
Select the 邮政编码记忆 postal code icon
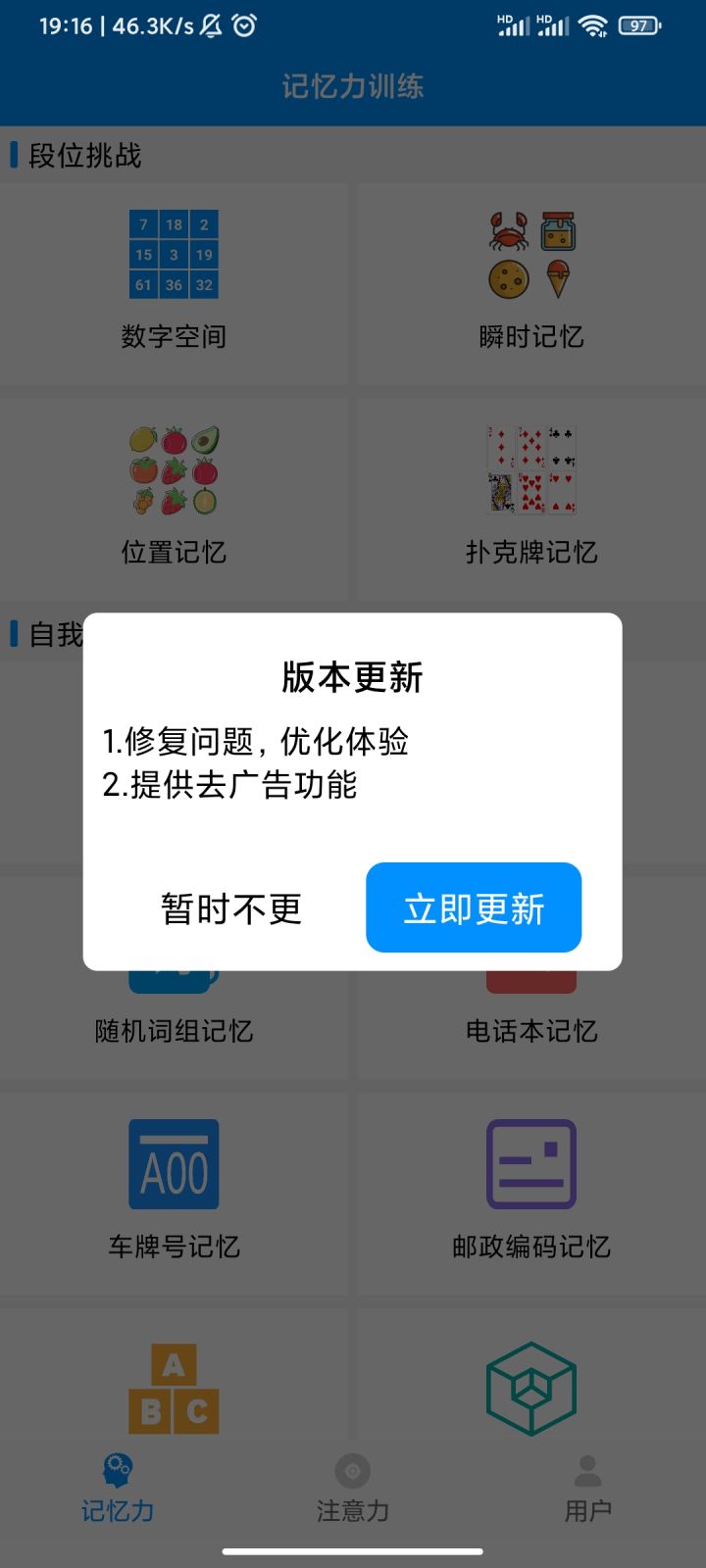pos(530,1163)
